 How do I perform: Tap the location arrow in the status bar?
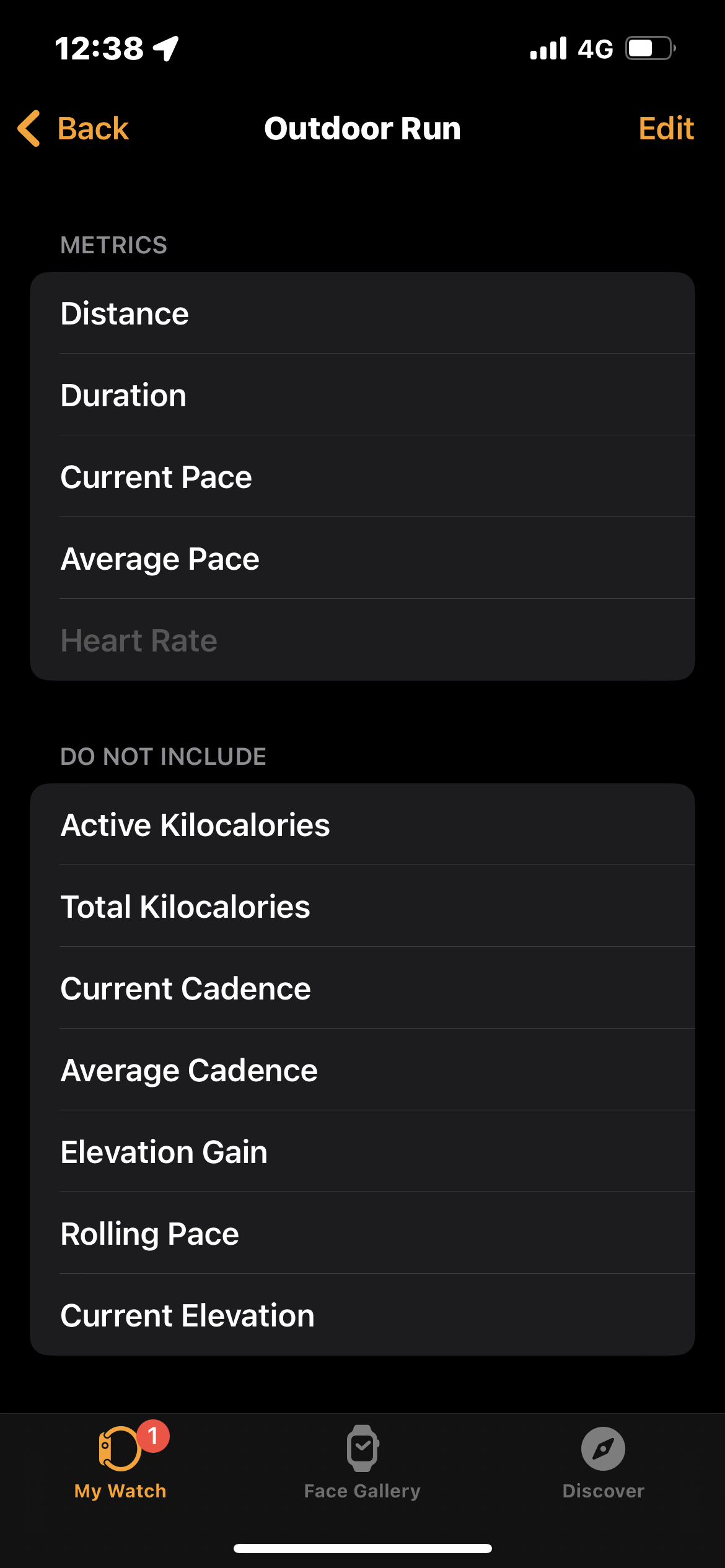[x=164, y=48]
